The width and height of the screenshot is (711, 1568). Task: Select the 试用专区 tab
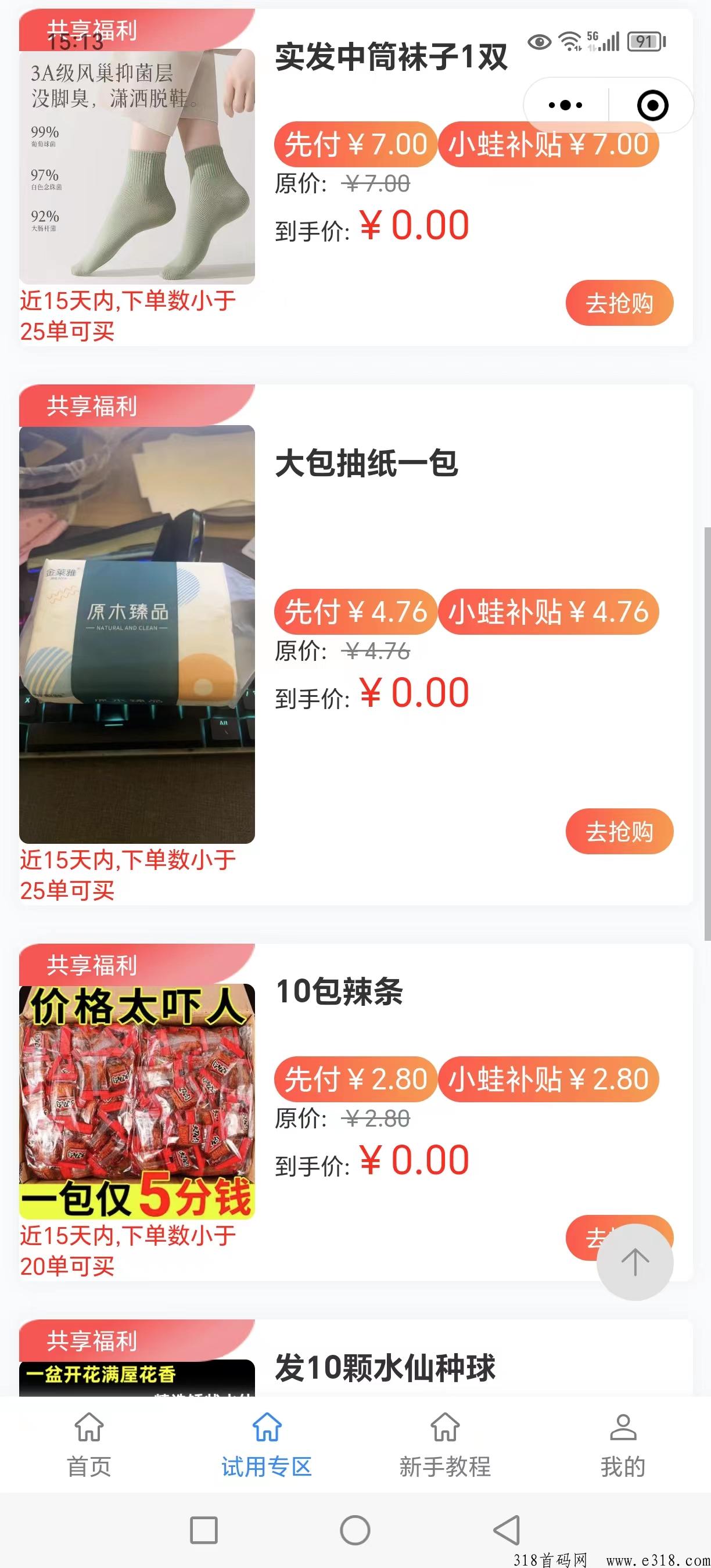coord(267,1444)
